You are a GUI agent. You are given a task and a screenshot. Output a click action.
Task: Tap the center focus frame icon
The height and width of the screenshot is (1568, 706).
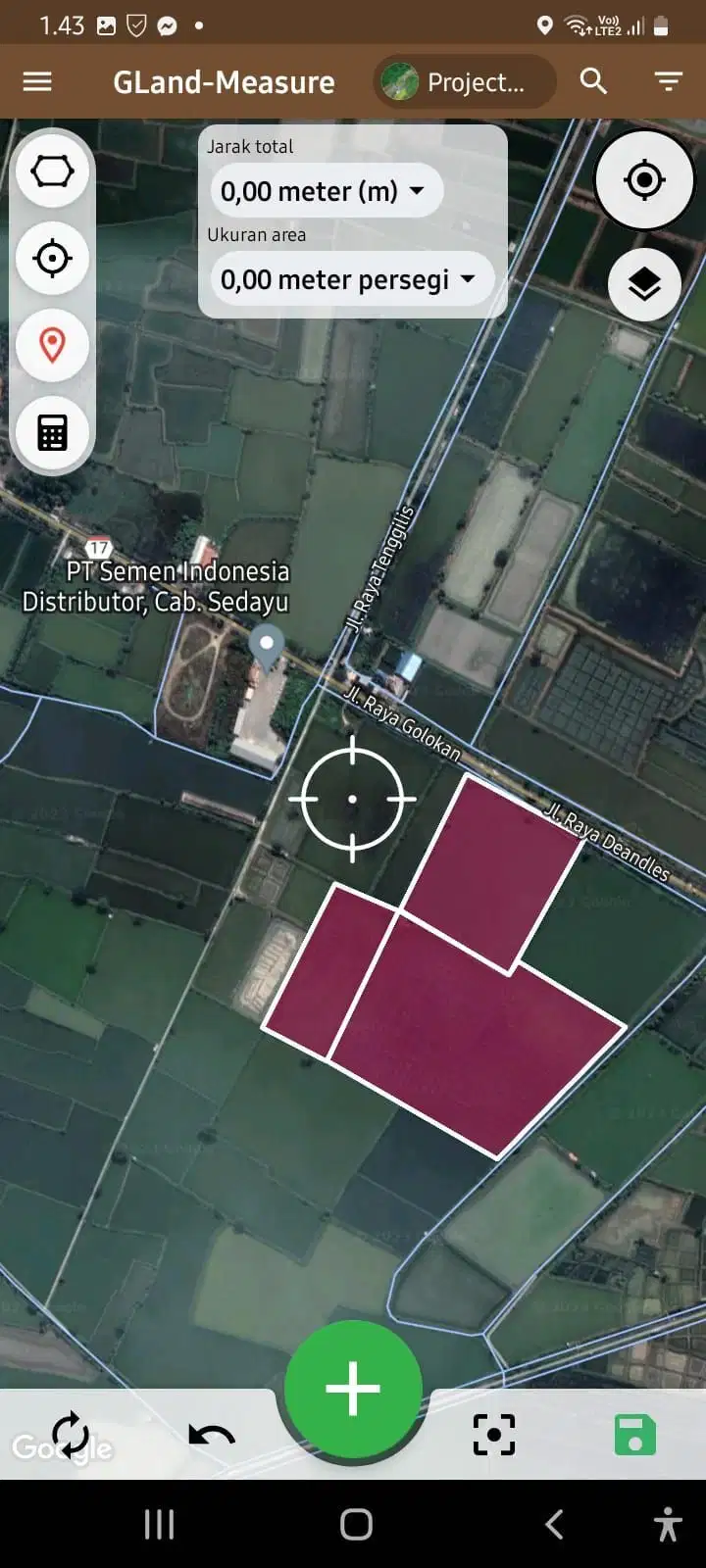pos(493,1435)
